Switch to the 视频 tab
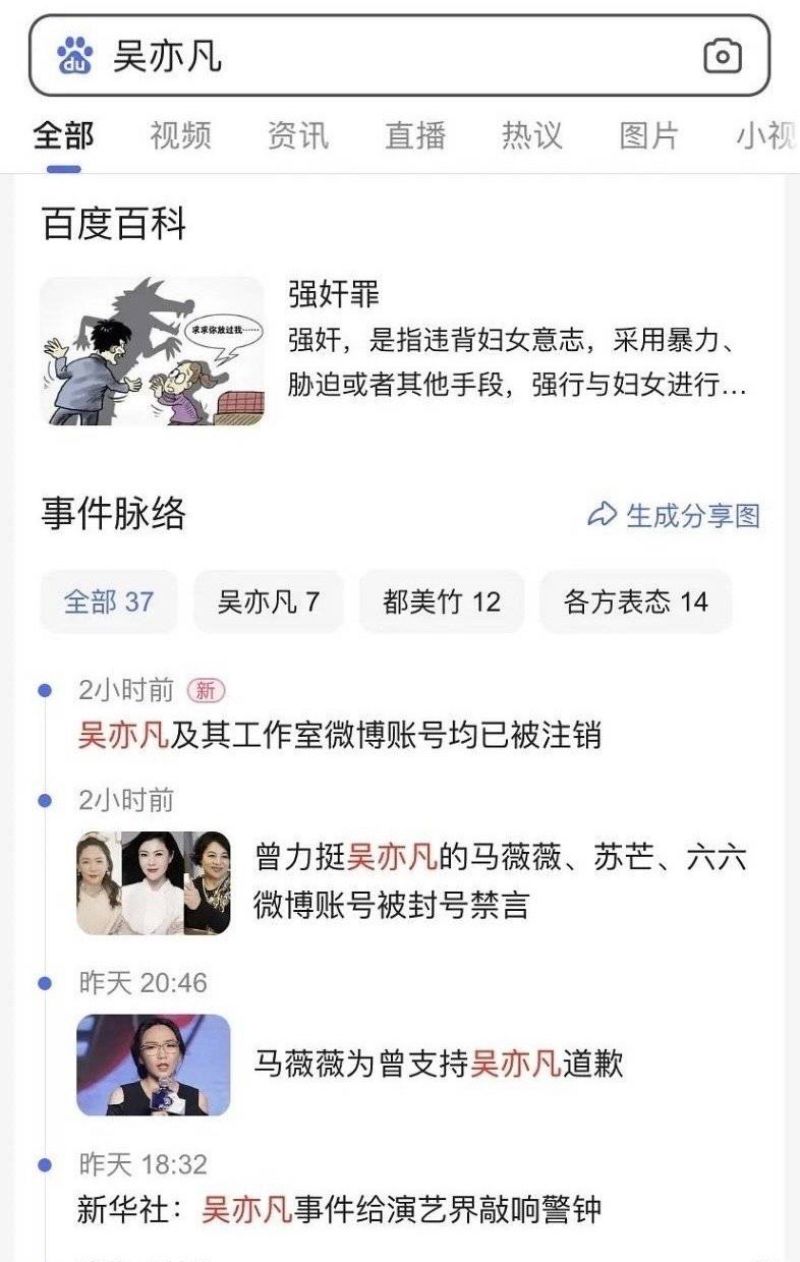The image size is (800, 1262). point(180,136)
